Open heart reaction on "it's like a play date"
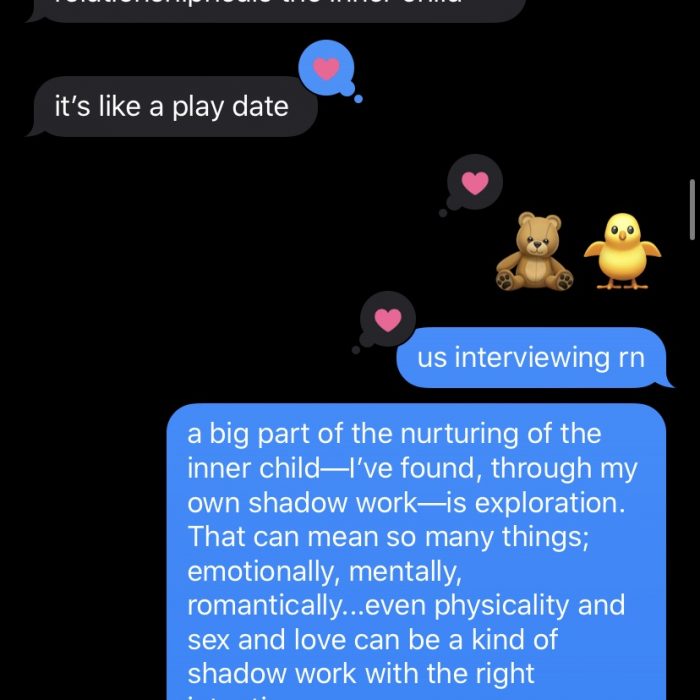700x700 pixels. (326, 69)
